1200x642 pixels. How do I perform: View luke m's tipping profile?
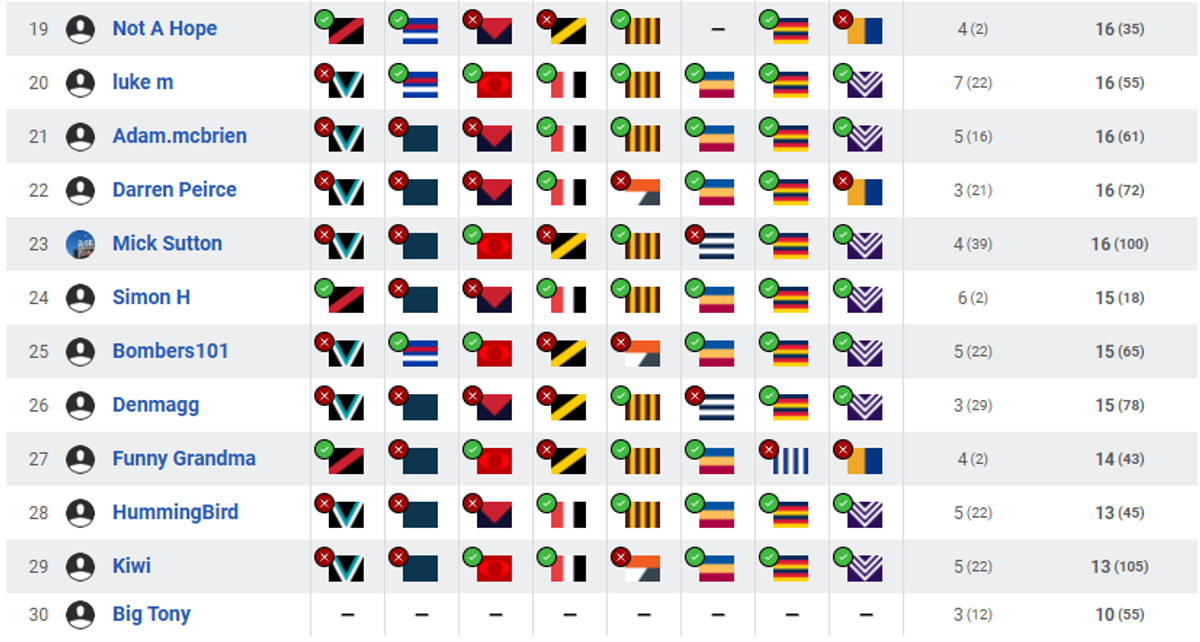pyautogui.click(x=142, y=82)
